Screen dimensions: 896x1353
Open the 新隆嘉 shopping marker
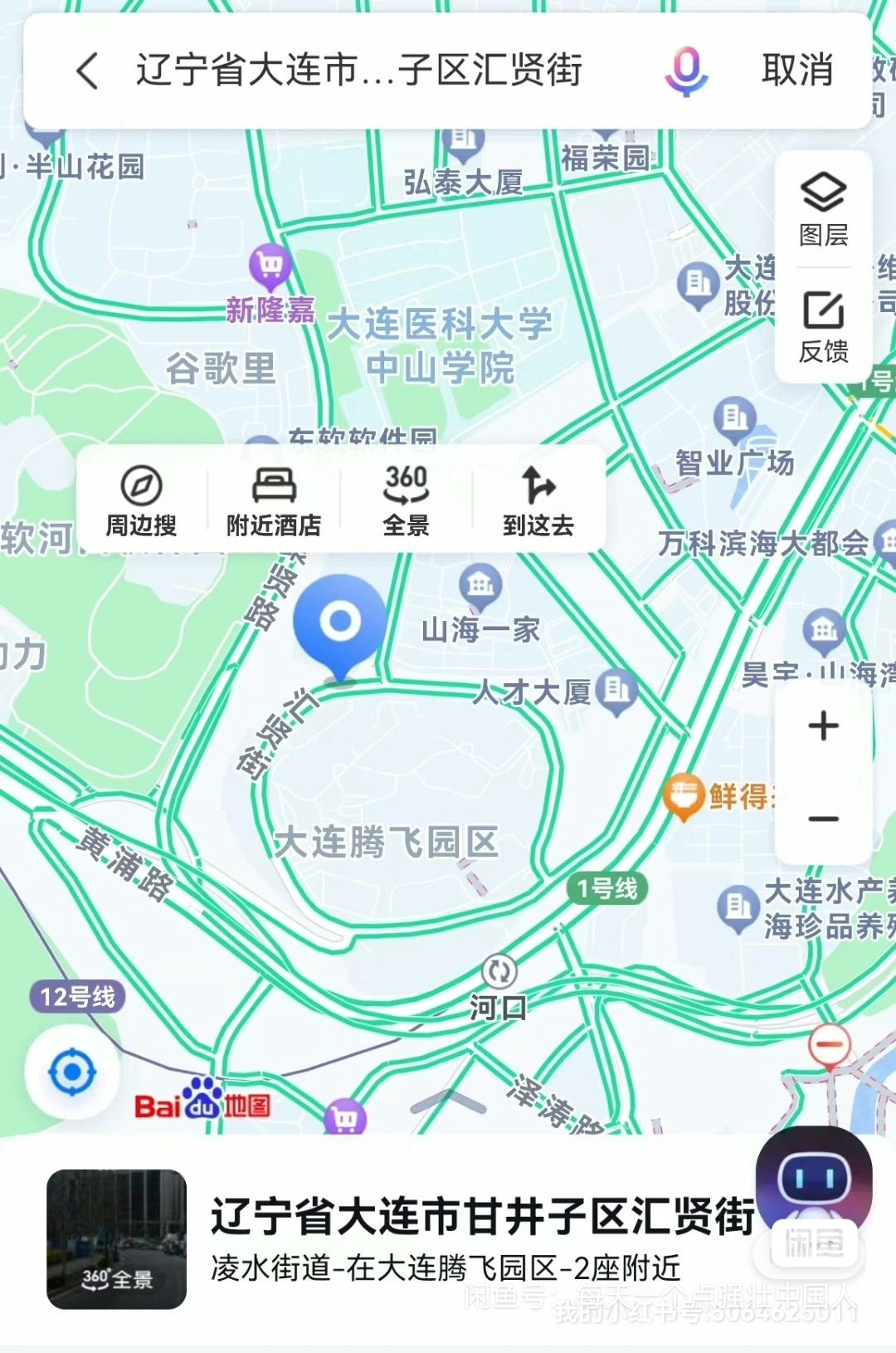[270, 266]
